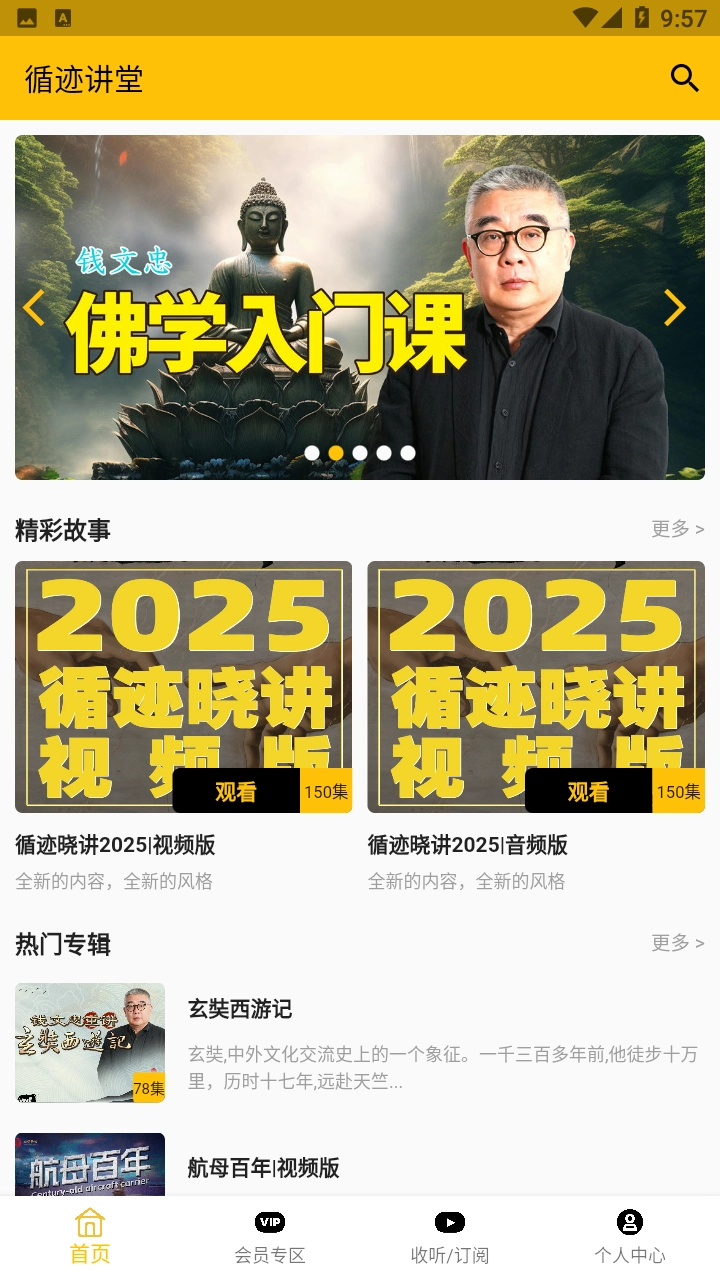Image resolution: width=720 pixels, height=1280 pixels.
Task: Switch to the 个人中心 tab
Action: 629,1237
